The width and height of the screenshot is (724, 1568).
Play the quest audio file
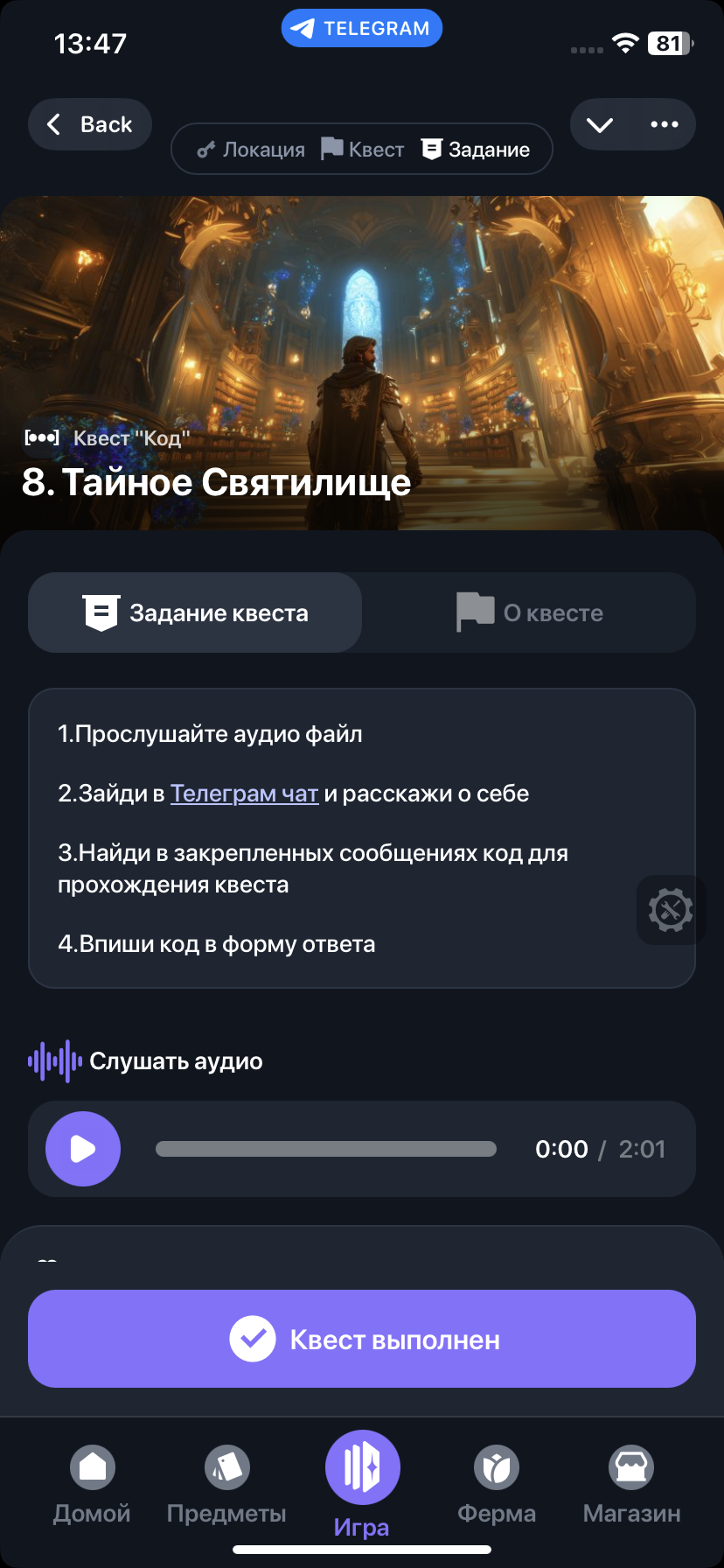(83, 1149)
